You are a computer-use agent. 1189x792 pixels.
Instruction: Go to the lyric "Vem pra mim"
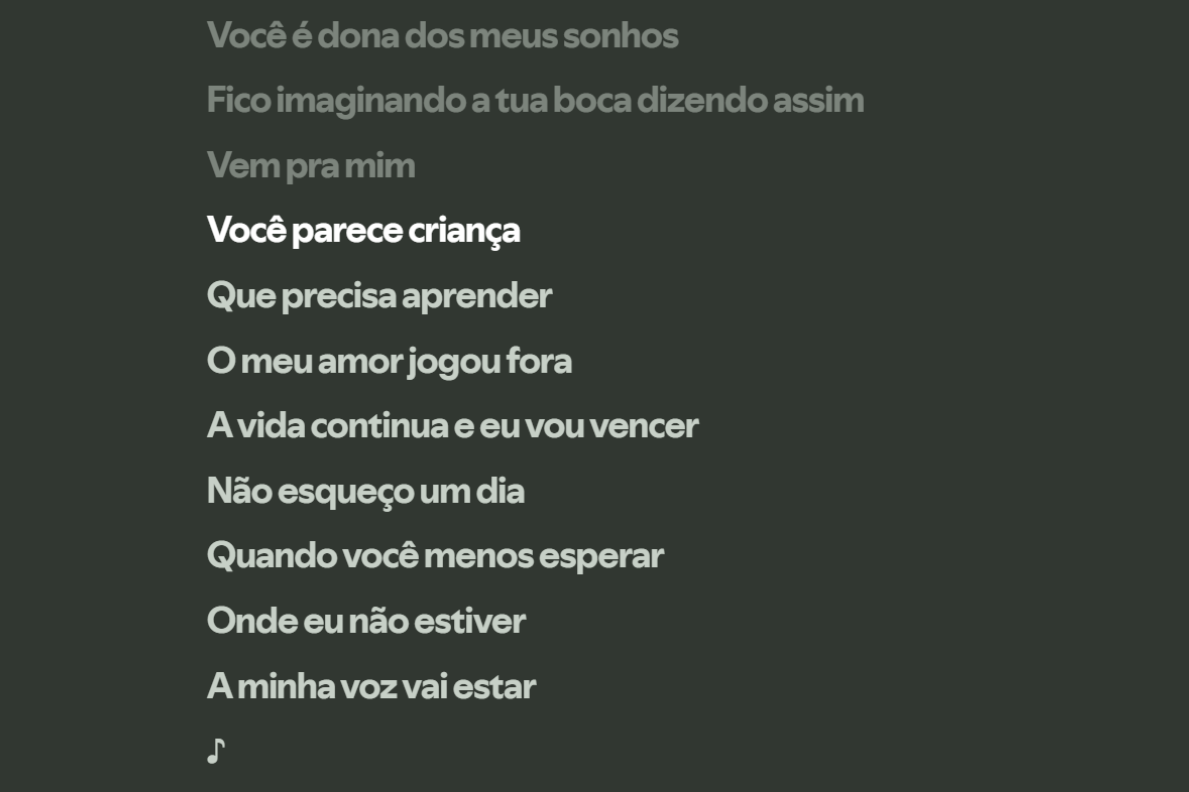tap(310, 166)
